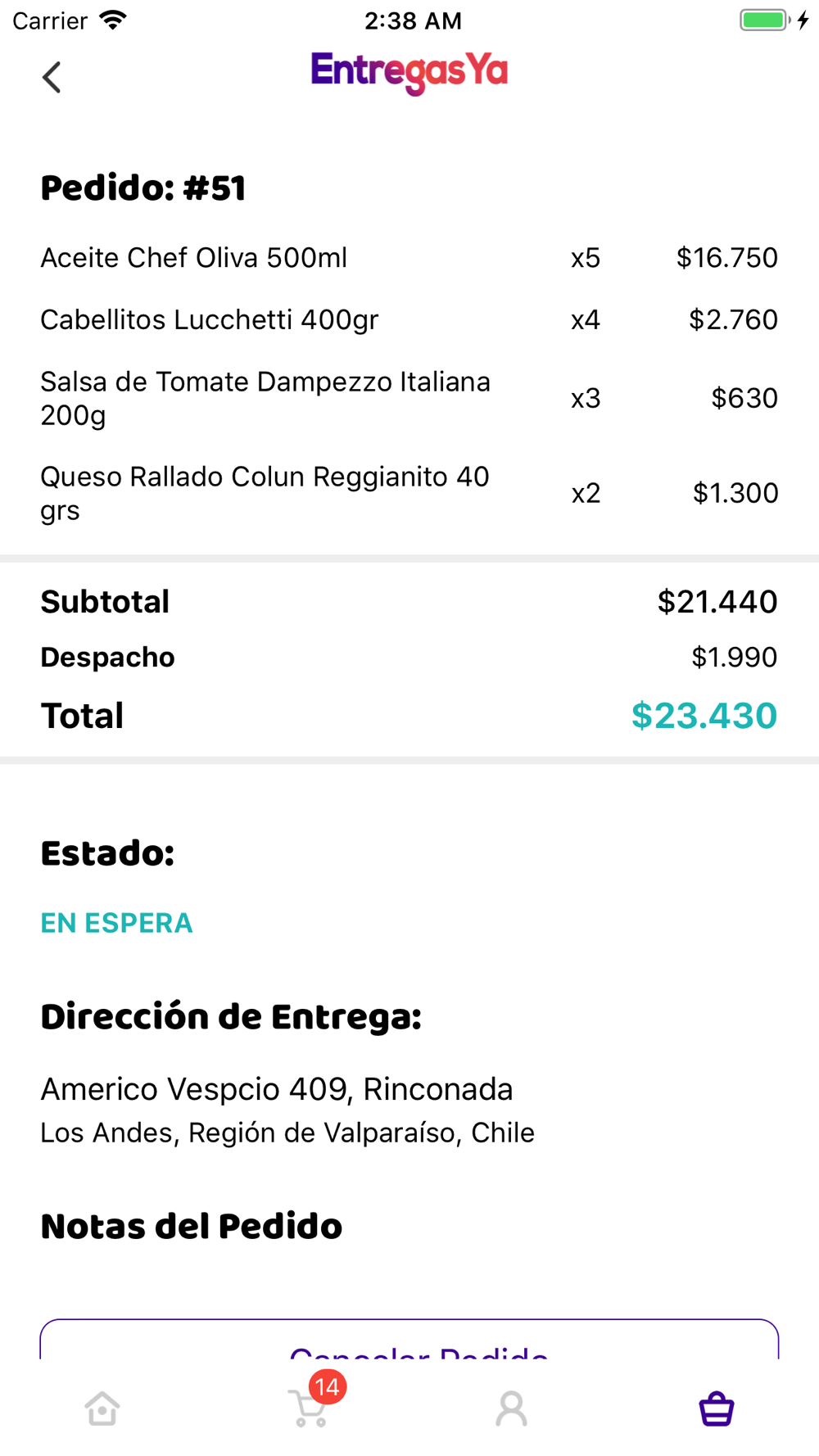
Task: Switch to the home tab
Action: click(x=102, y=1409)
